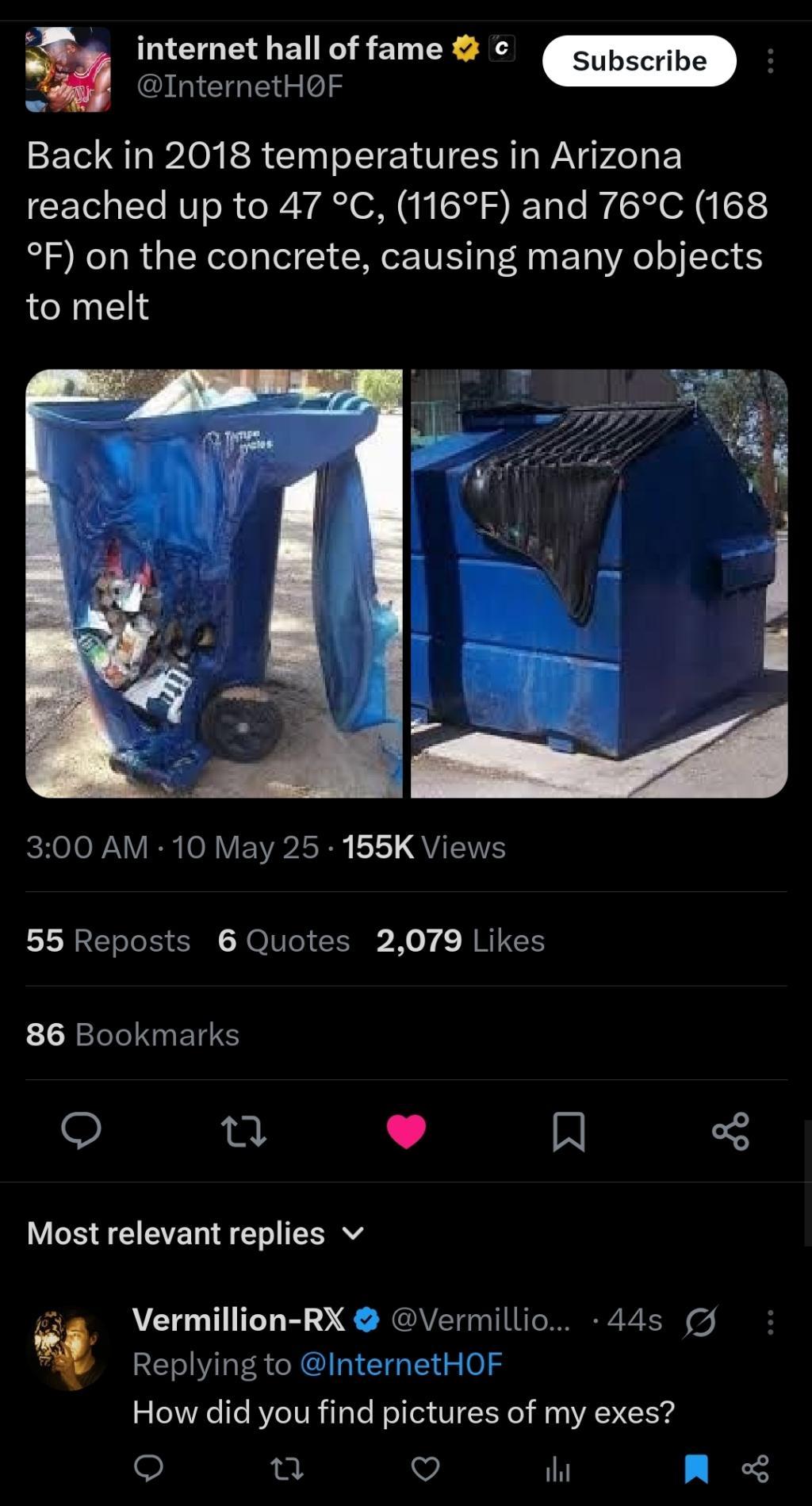Share the main tweet
The image size is (812, 1506).
coord(730,1131)
